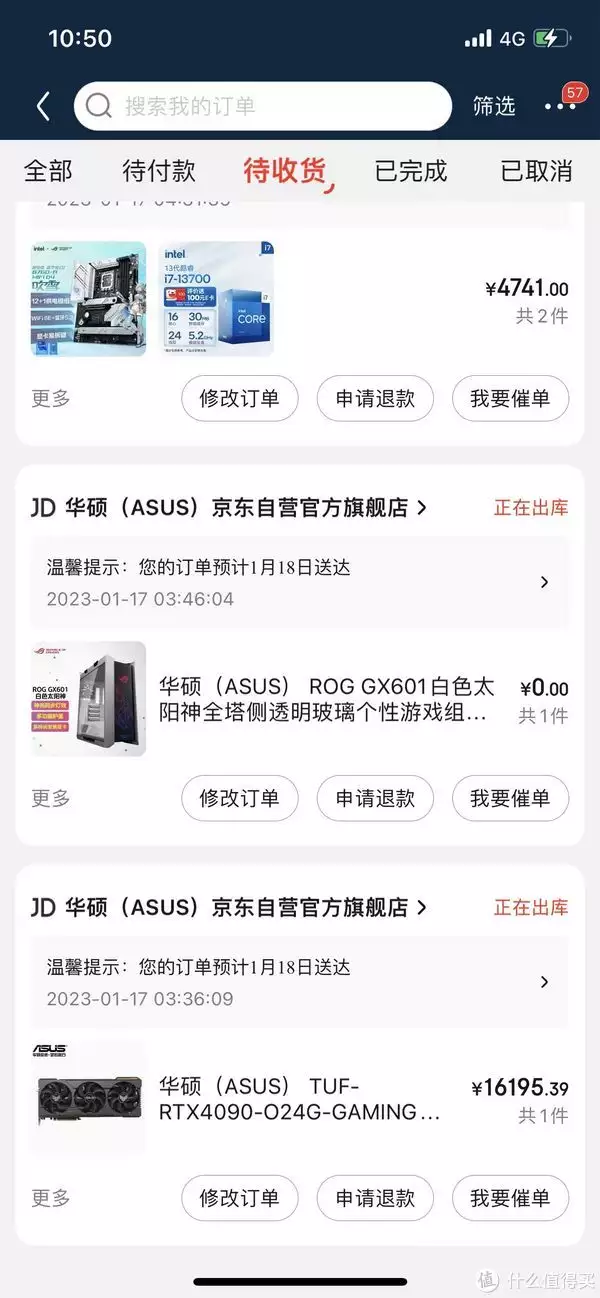Tap 申请退款 on the ROG GX601 order
The height and width of the screenshot is (1298, 600).
point(375,799)
